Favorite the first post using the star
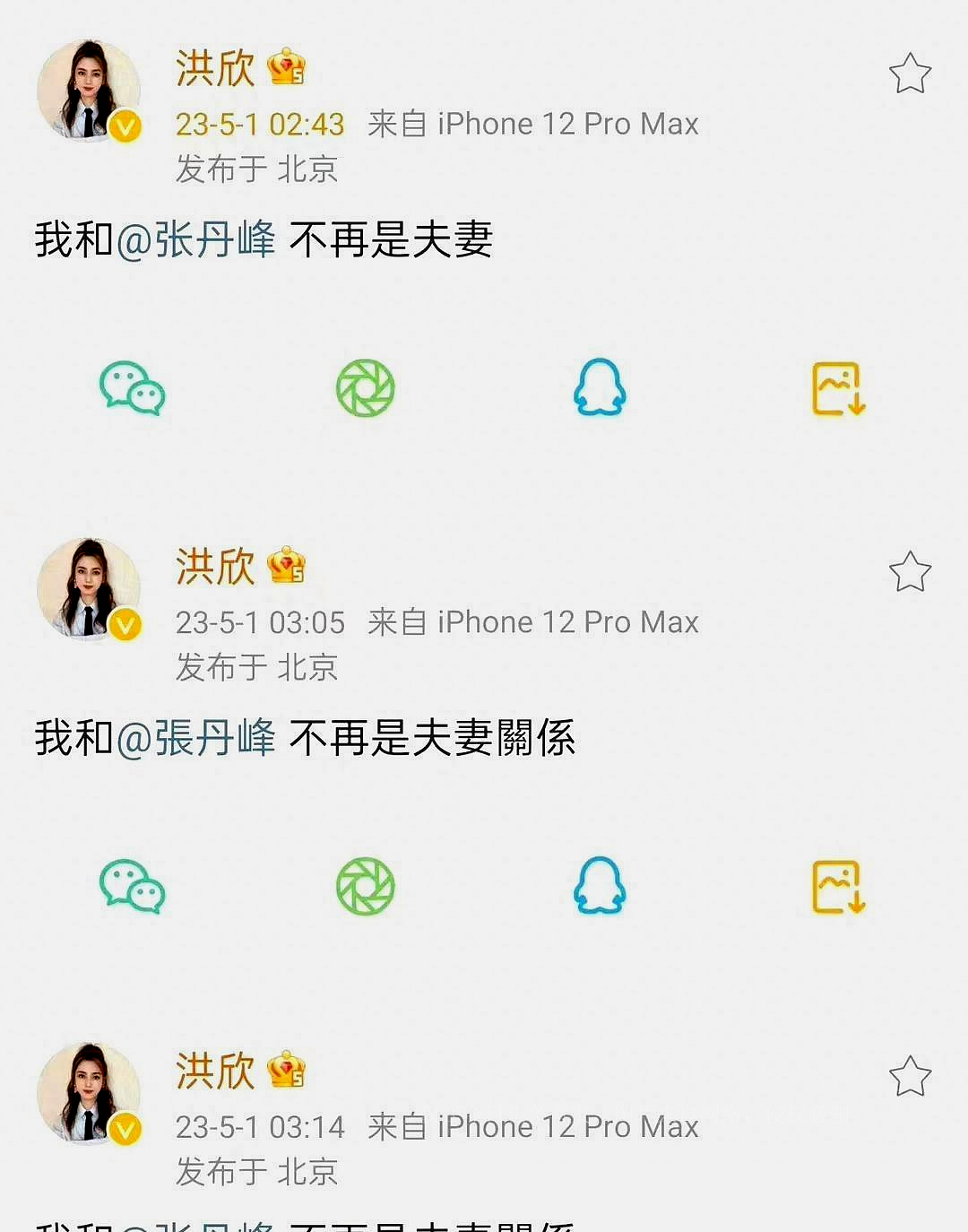 pos(910,72)
